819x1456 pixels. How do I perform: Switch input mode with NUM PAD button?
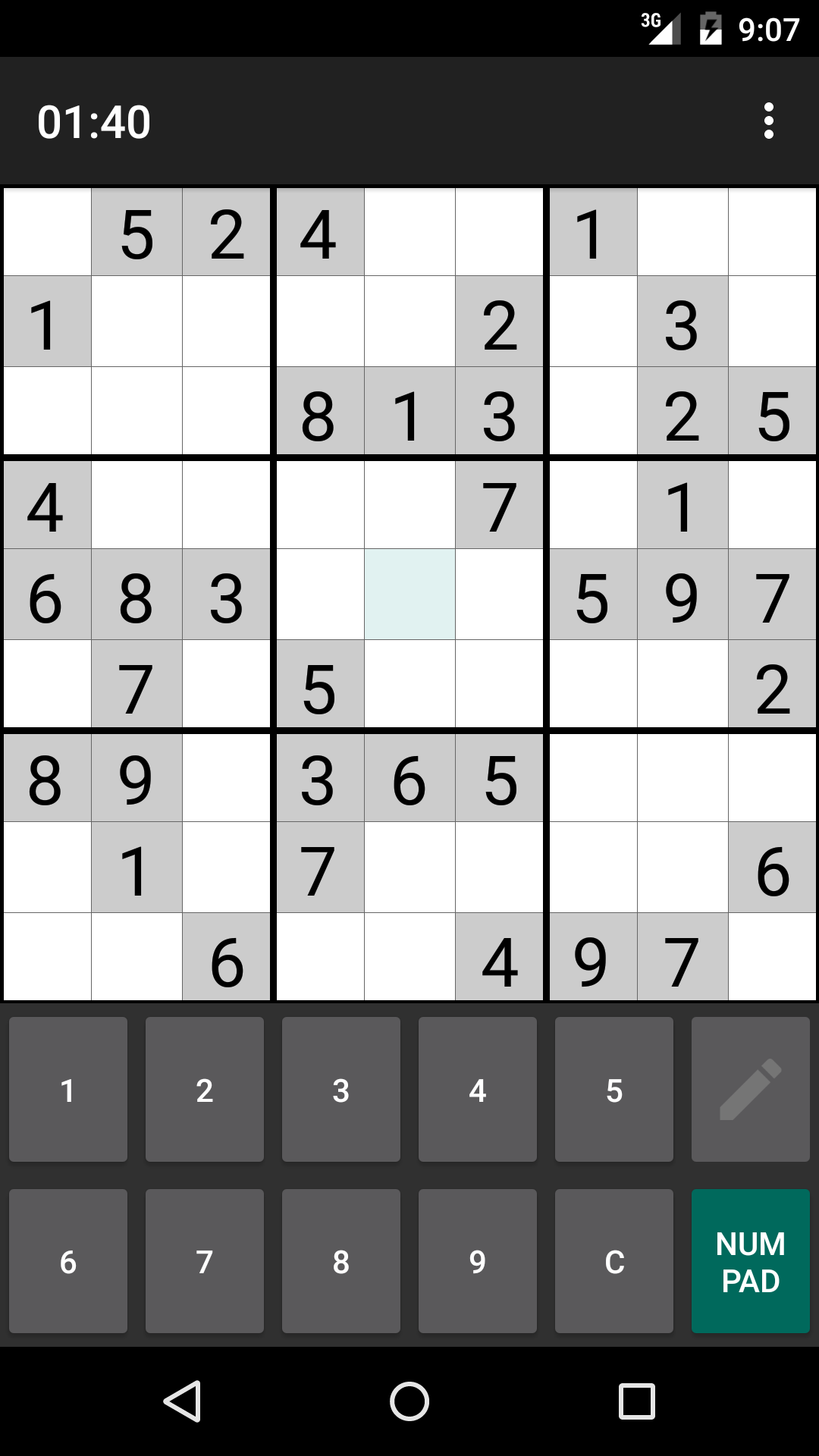(751, 1261)
